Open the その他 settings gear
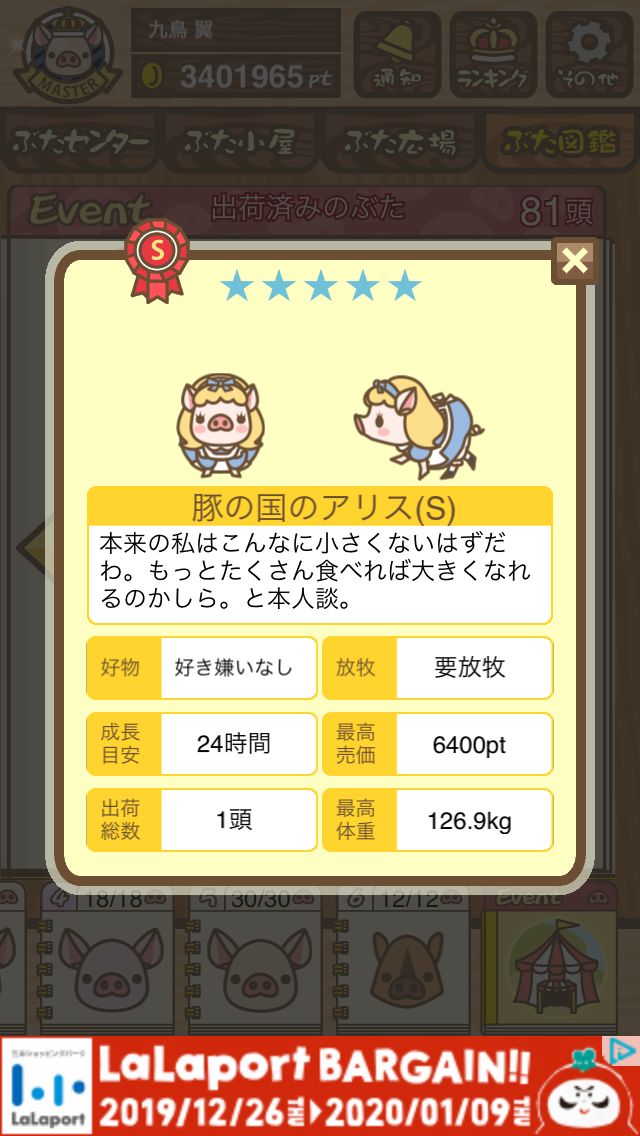 tap(589, 55)
